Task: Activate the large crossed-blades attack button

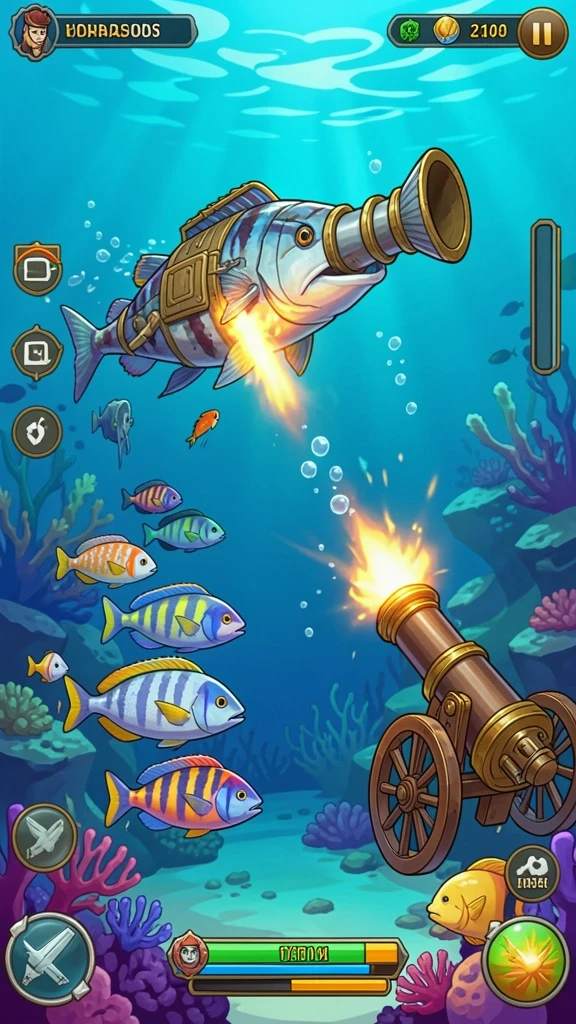Action: coord(50,957)
